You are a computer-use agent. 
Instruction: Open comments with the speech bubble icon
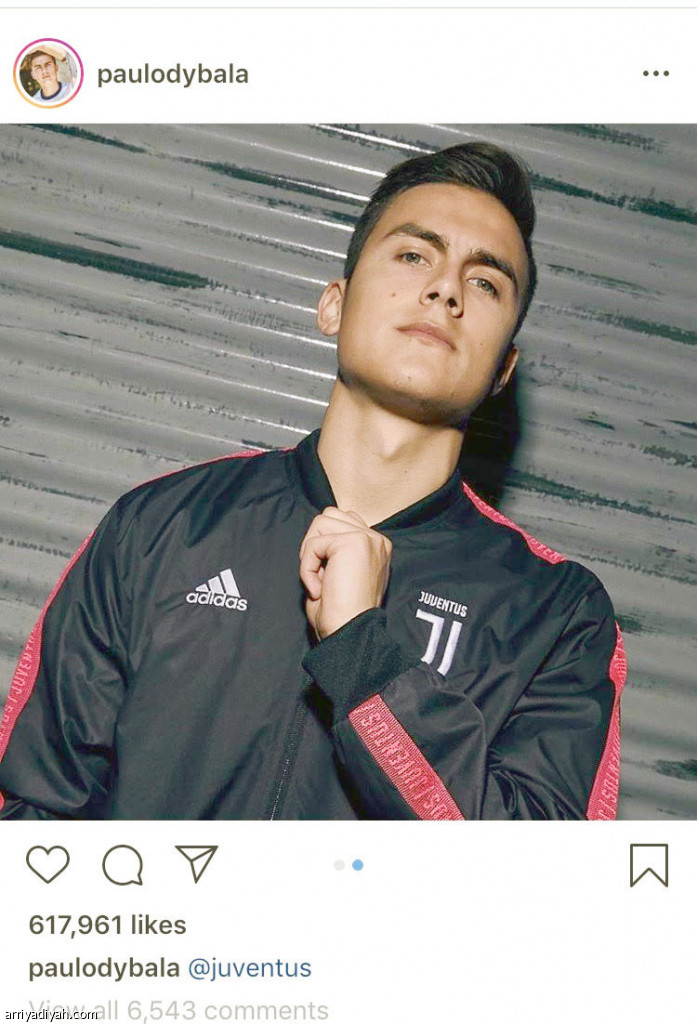point(122,865)
